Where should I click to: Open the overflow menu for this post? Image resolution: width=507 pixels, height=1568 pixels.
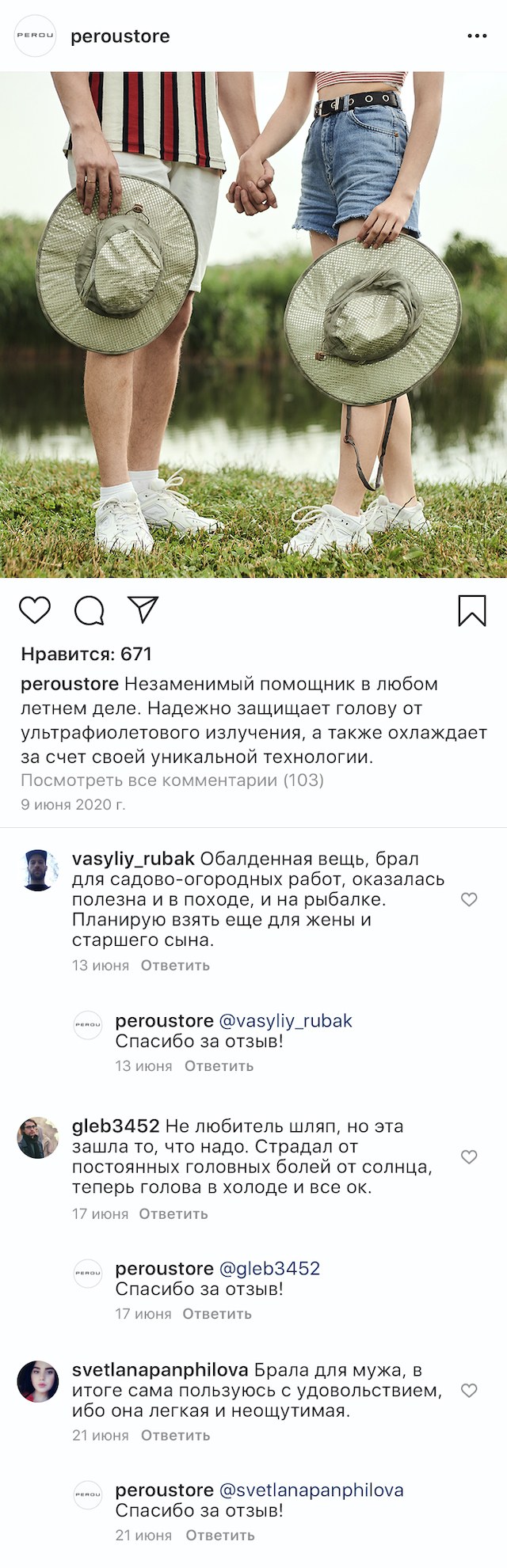[x=477, y=36]
